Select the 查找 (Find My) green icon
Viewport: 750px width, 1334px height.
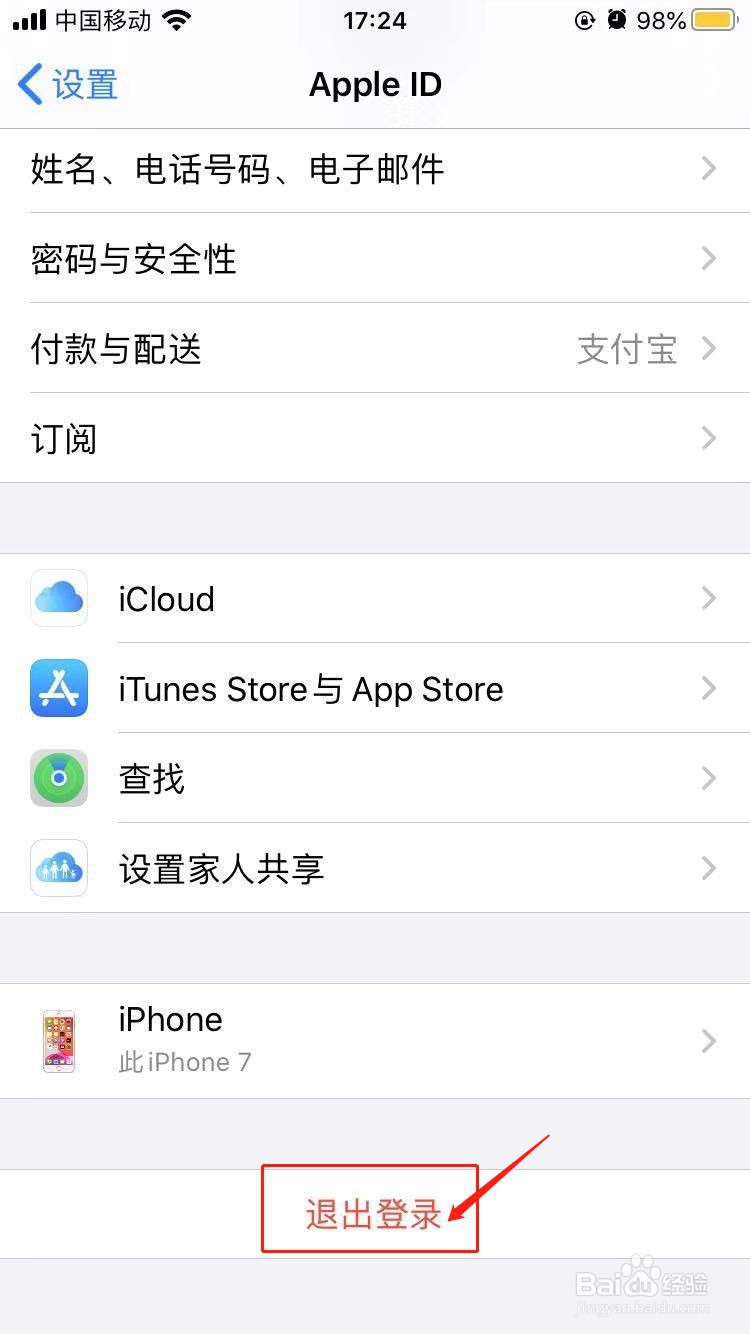(58, 778)
